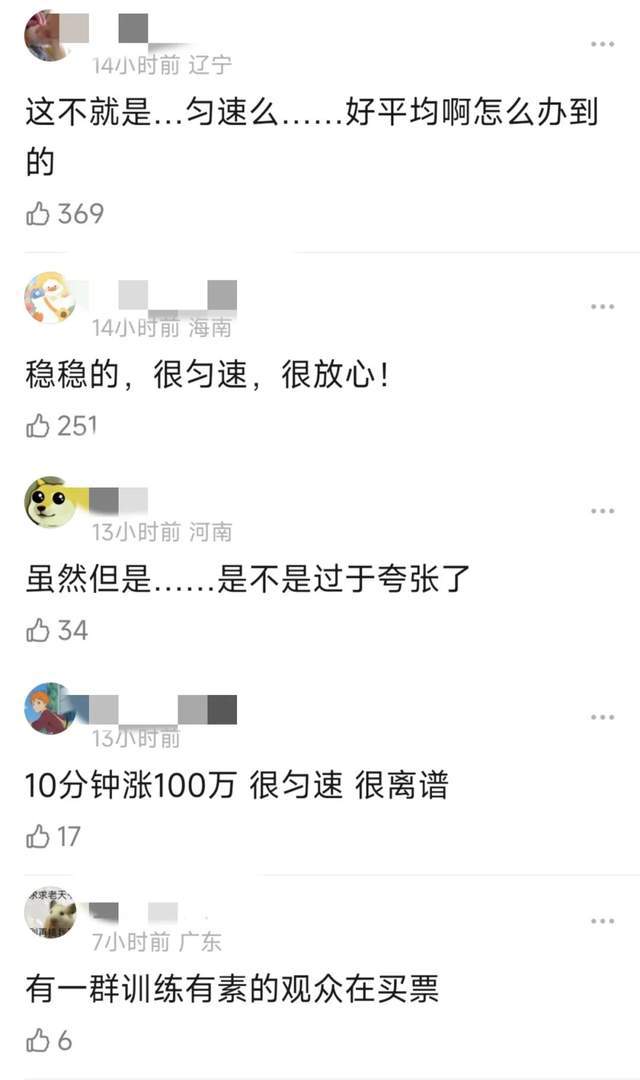
Task: Open the duck avatar profile from 海南
Action: 50,298
